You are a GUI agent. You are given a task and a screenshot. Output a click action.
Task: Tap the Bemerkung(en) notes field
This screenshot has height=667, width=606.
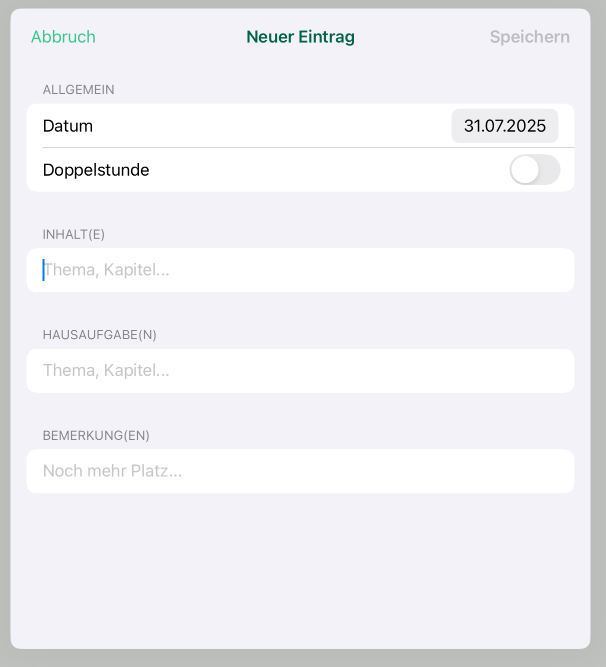[300, 471]
